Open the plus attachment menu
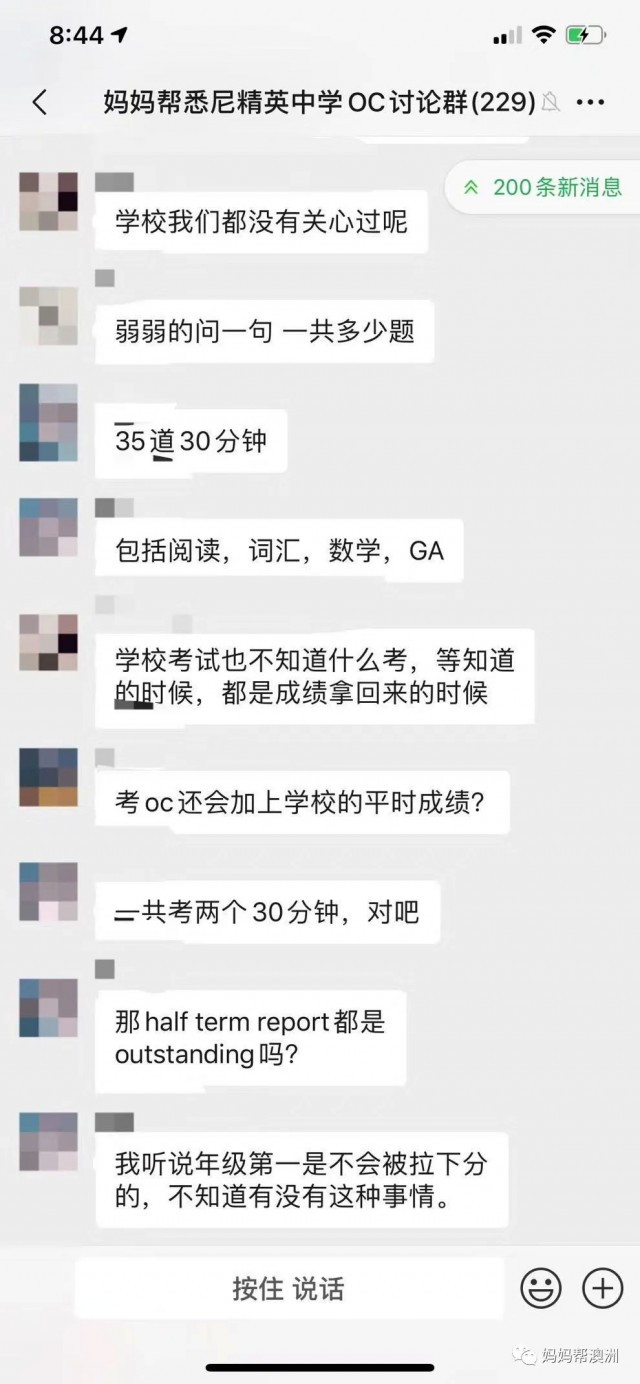Image resolution: width=640 pixels, height=1384 pixels. click(602, 1289)
